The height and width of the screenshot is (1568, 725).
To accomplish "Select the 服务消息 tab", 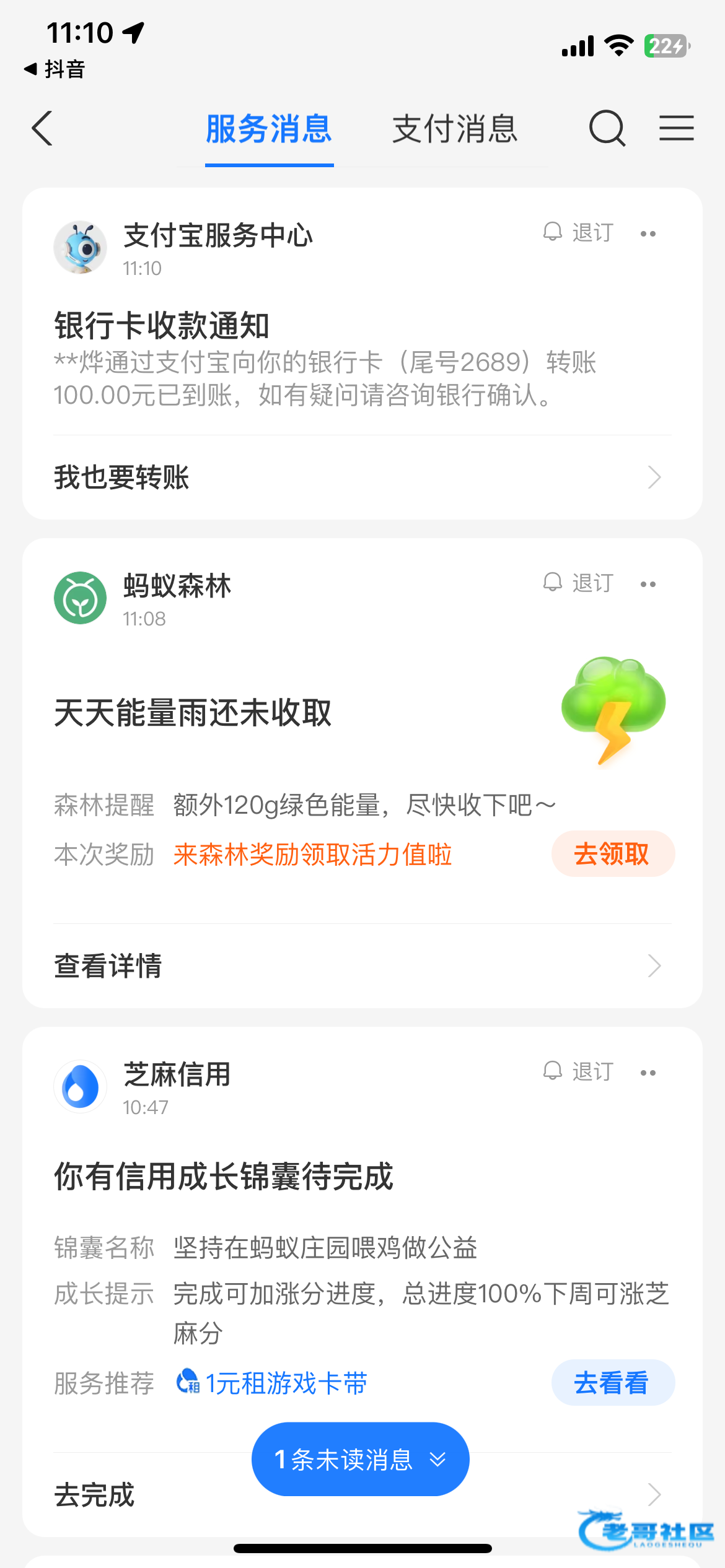I will [269, 129].
